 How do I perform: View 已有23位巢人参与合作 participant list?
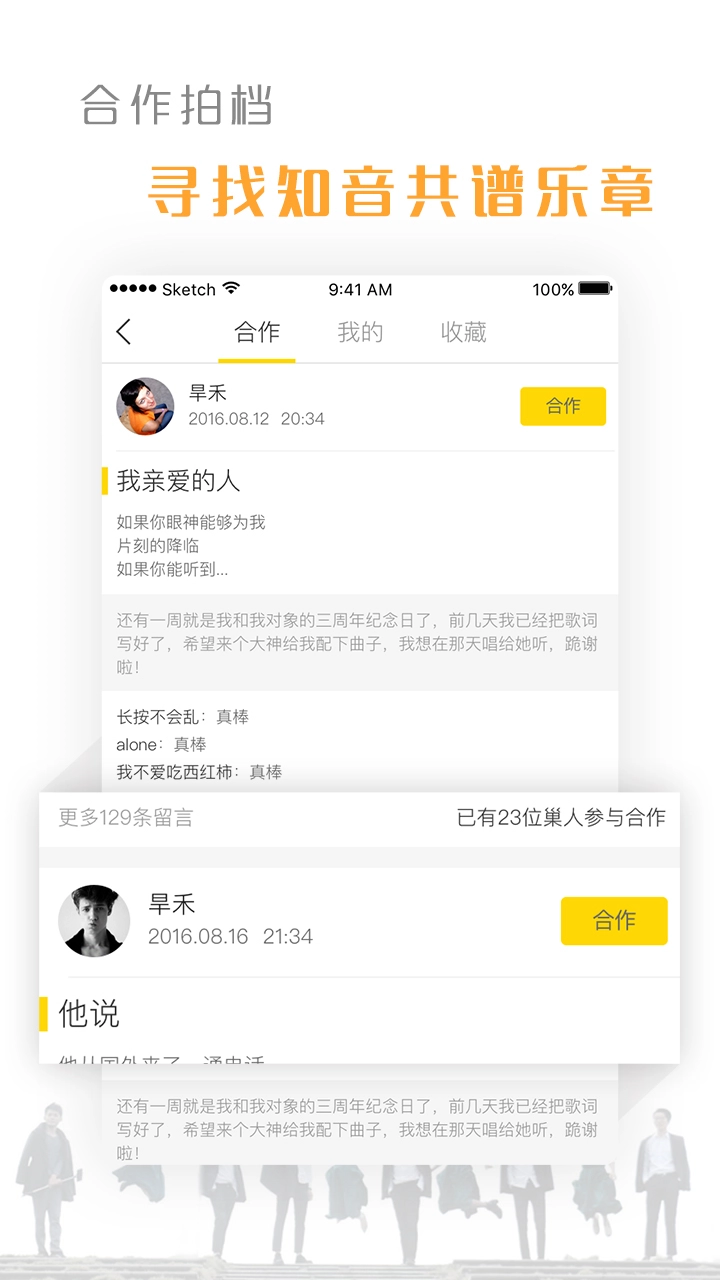pos(561,817)
